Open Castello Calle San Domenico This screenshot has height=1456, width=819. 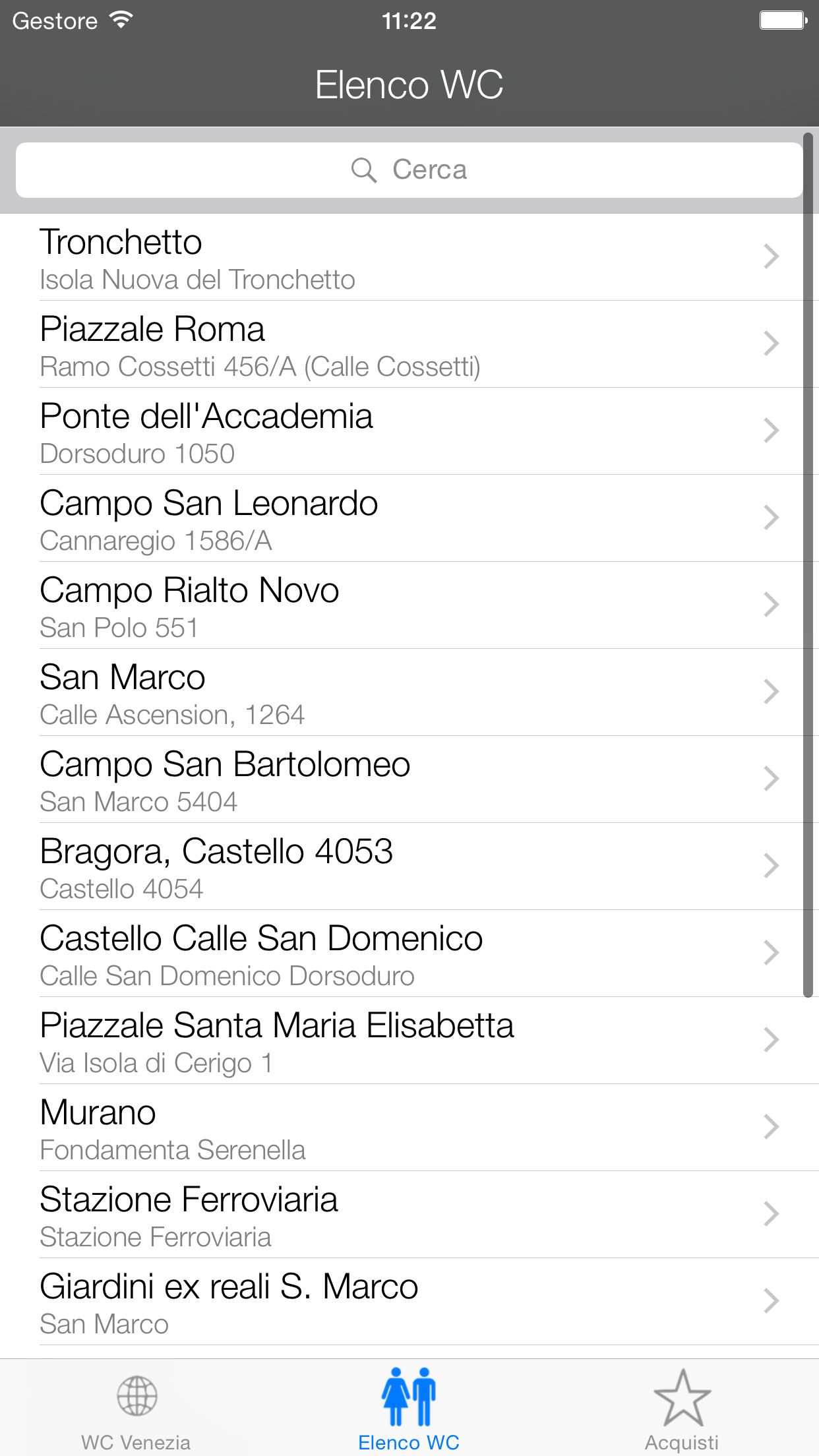tap(409, 954)
